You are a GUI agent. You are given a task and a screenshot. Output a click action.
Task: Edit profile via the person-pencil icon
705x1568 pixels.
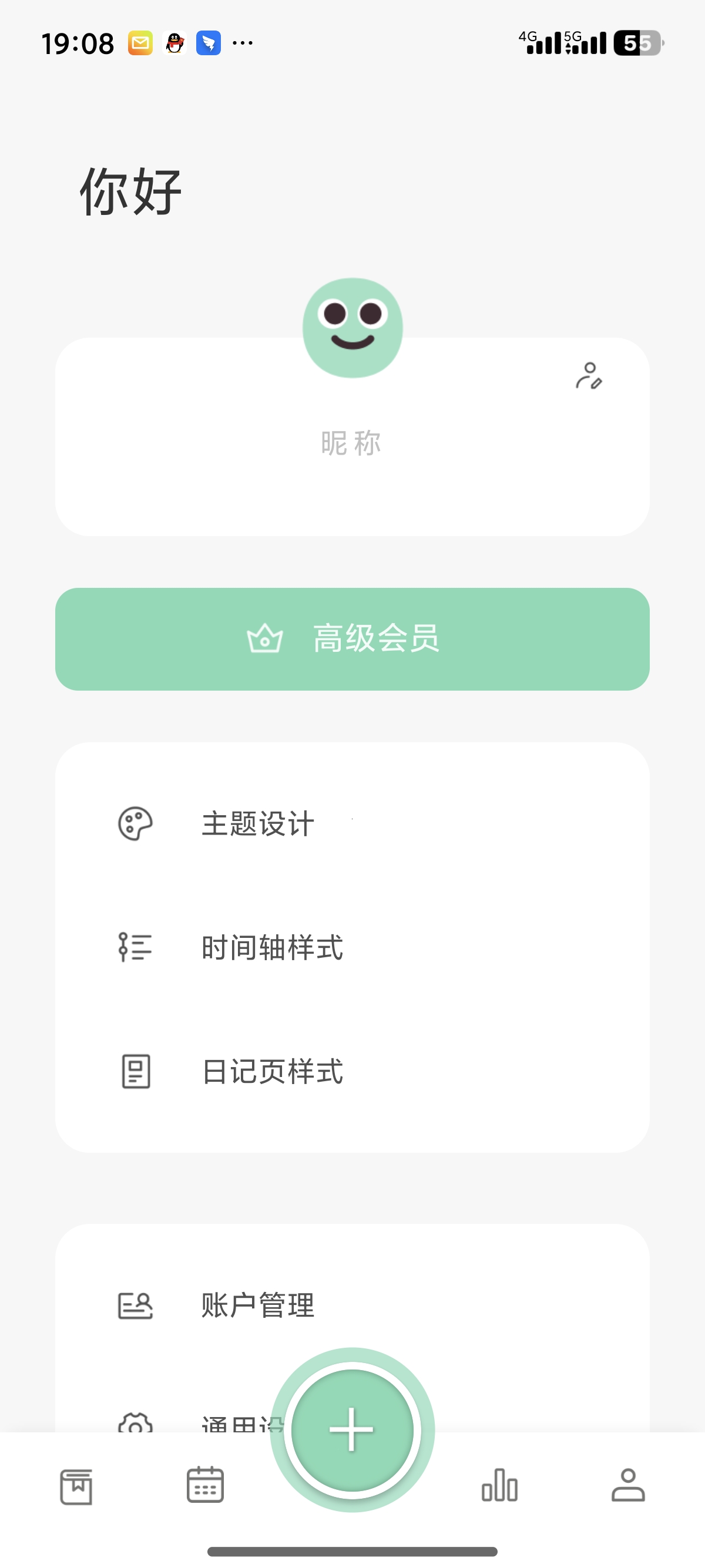click(589, 376)
